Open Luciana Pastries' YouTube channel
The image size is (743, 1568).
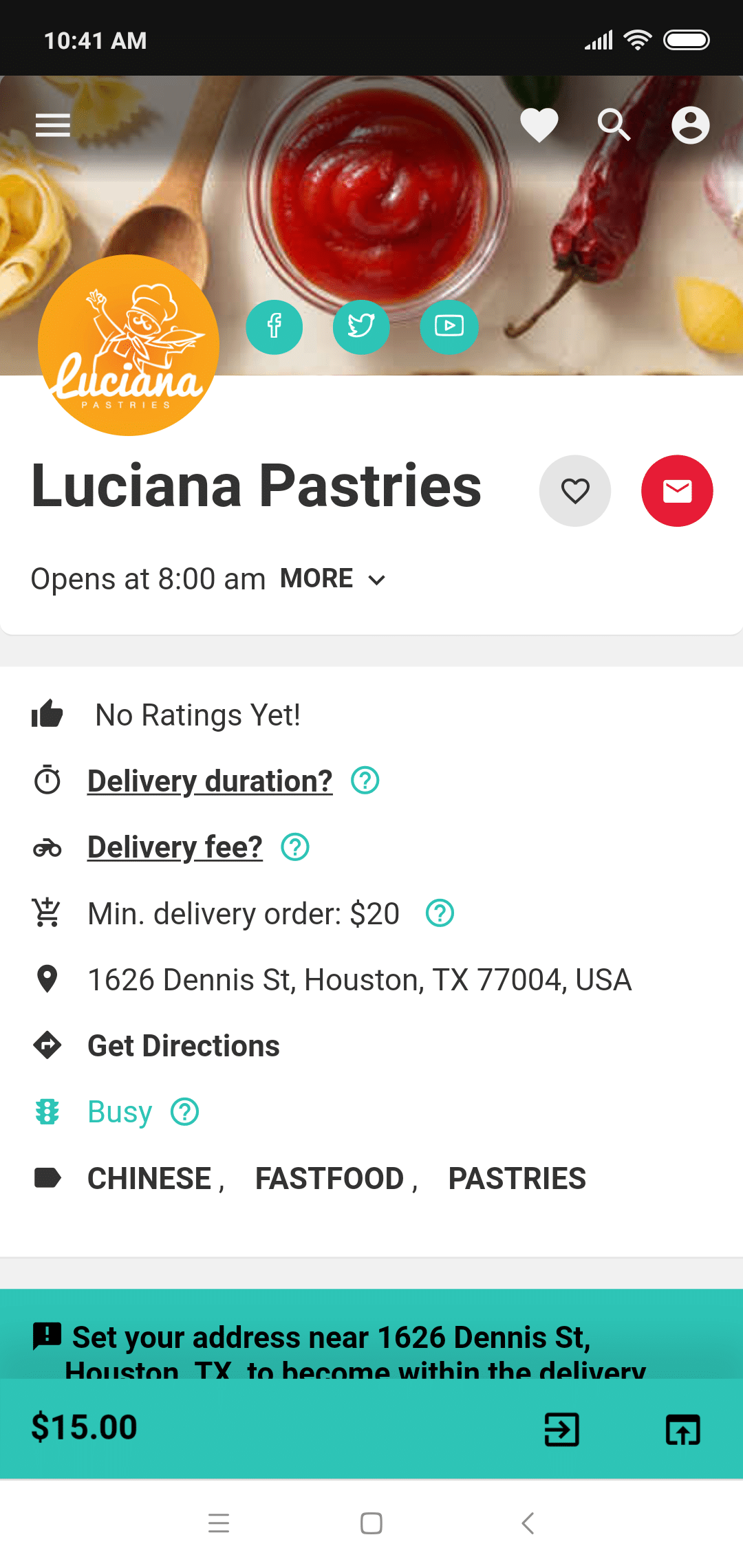tap(449, 327)
